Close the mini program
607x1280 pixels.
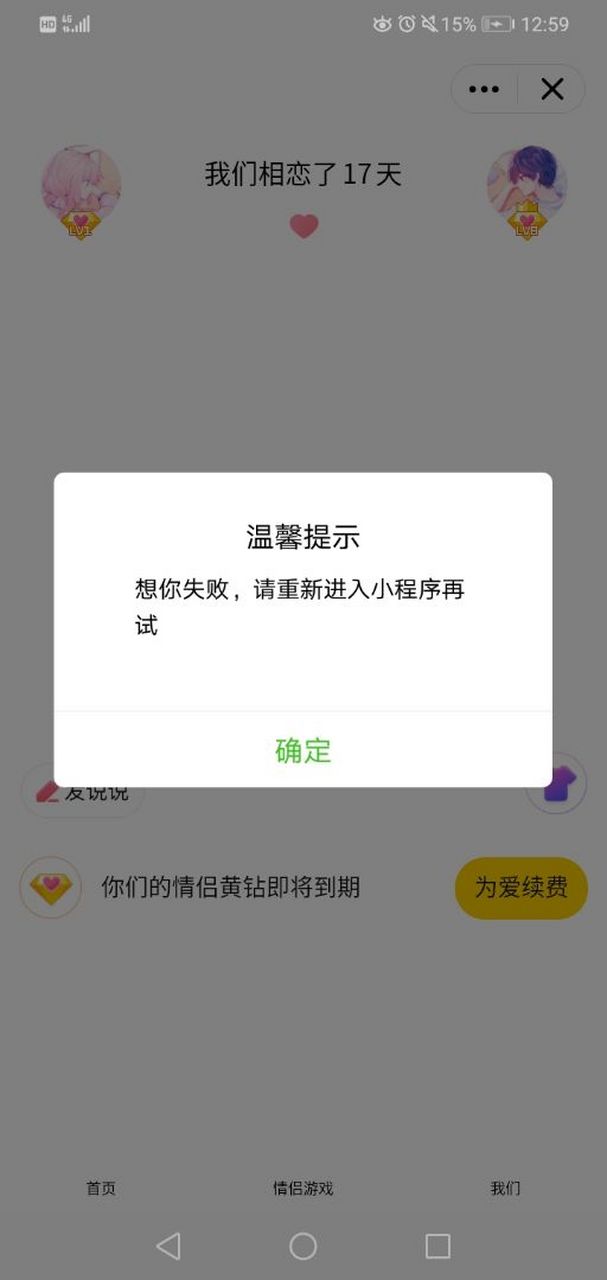coord(552,89)
